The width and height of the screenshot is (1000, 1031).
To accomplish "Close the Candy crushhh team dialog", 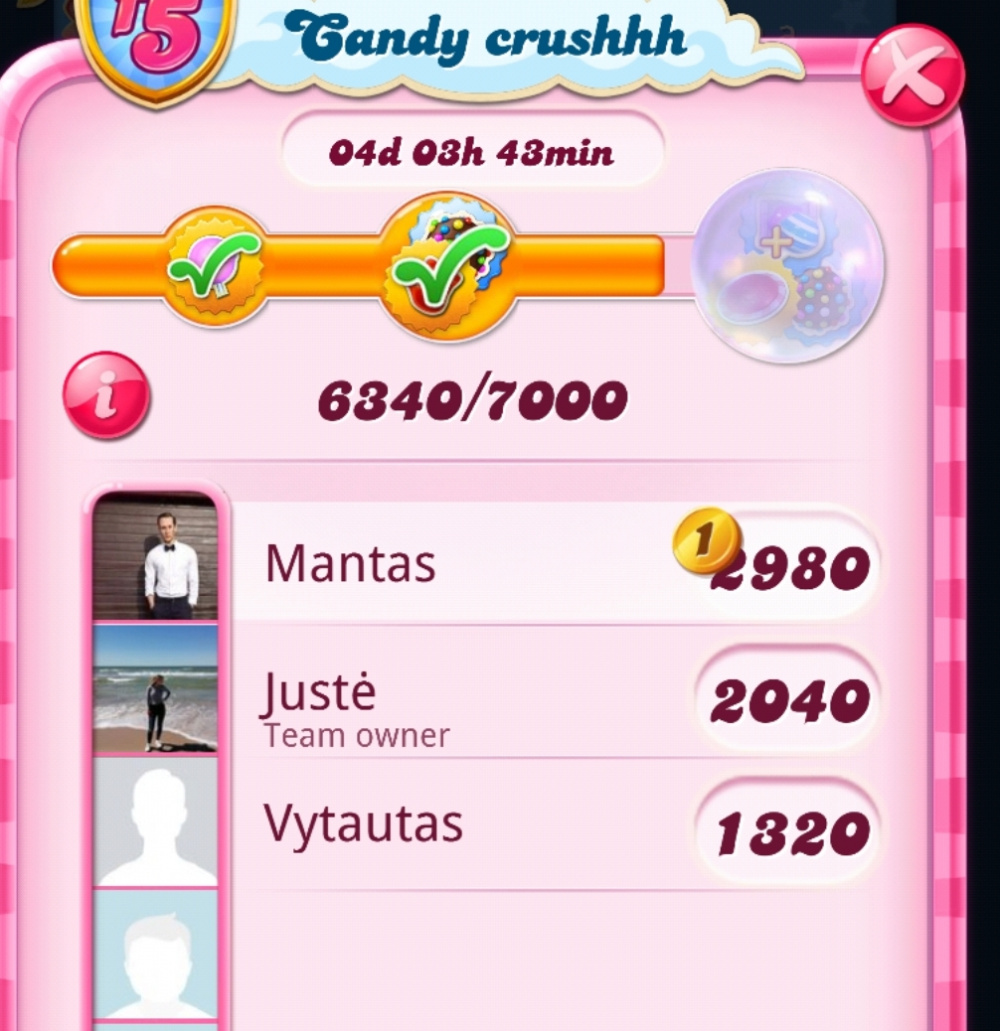I will [x=912, y=75].
